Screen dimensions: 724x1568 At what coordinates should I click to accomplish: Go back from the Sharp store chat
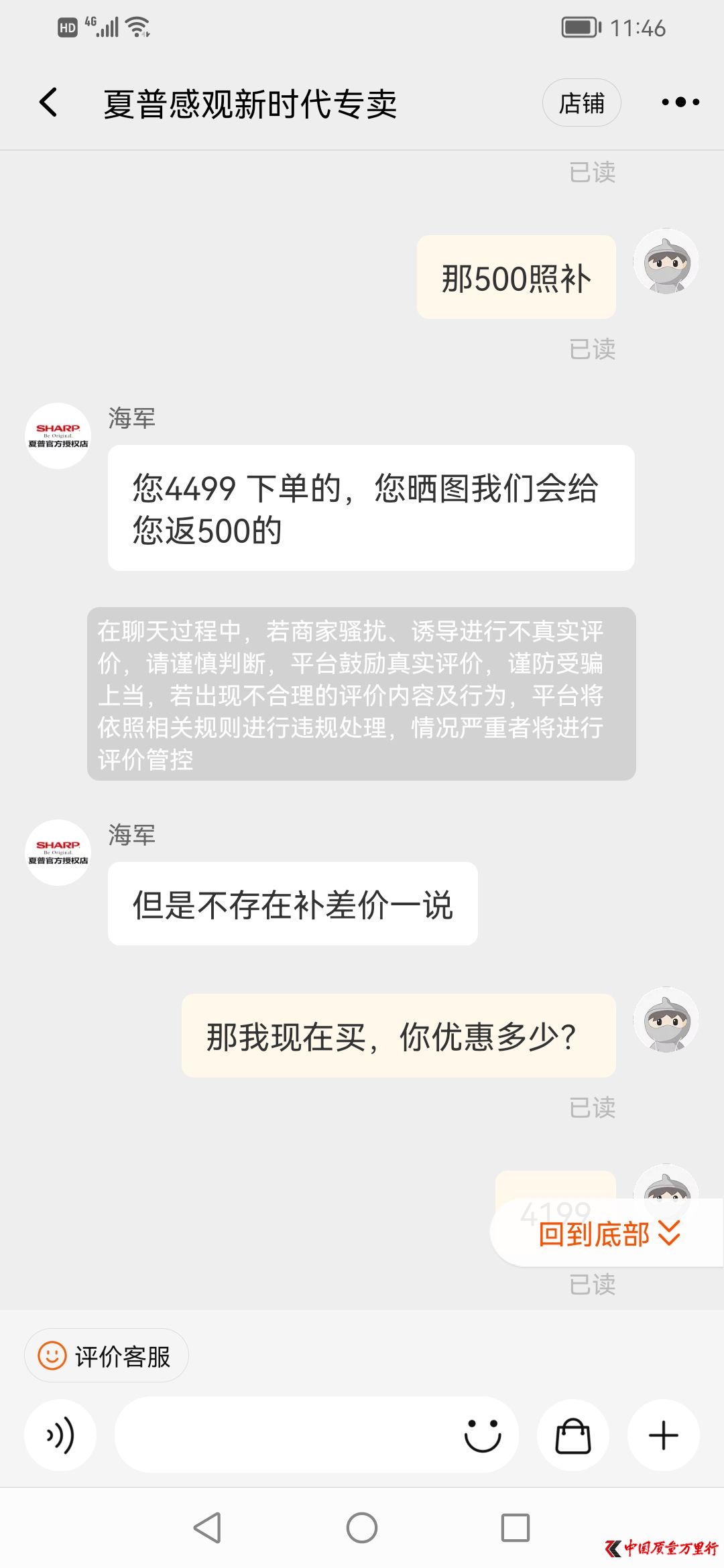(48, 103)
